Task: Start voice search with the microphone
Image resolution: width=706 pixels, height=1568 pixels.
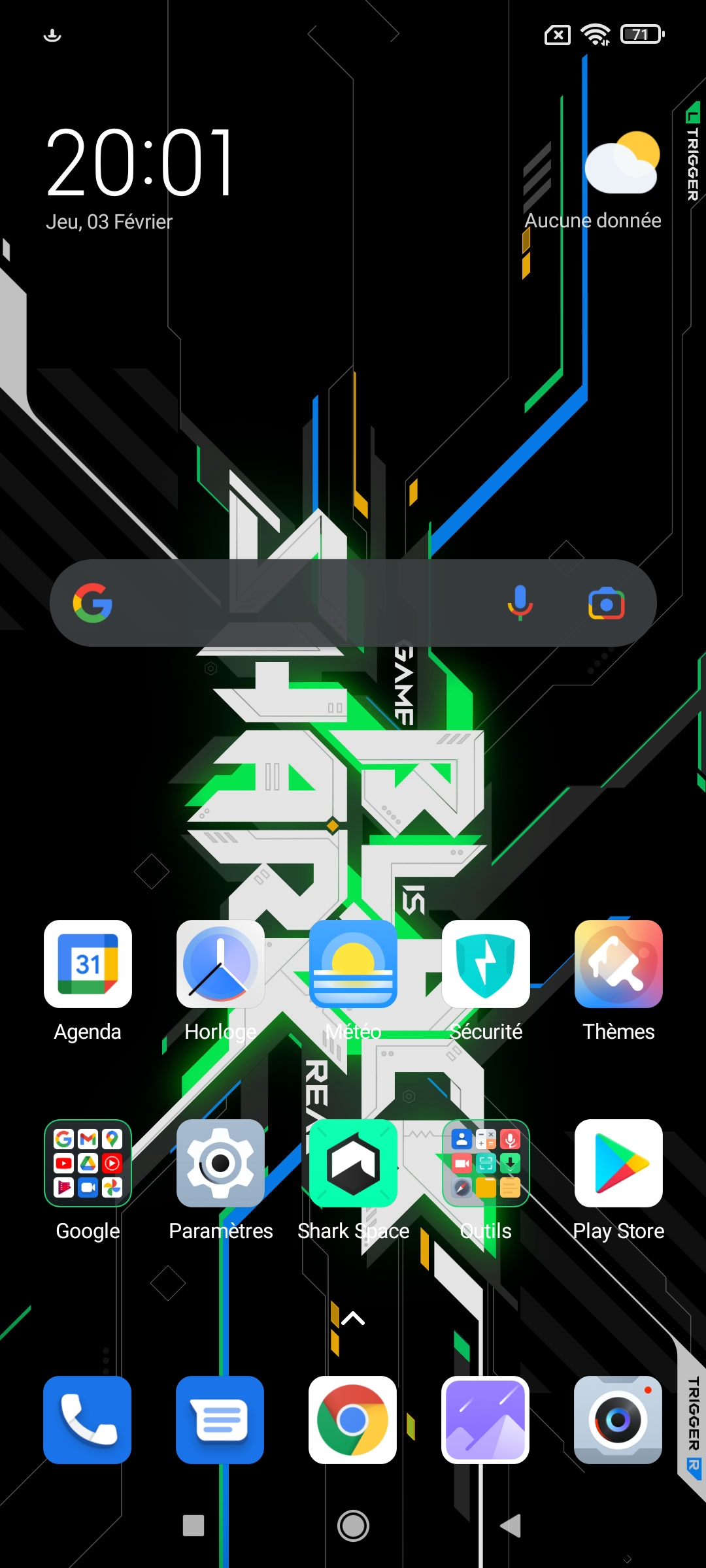Action: (x=520, y=603)
